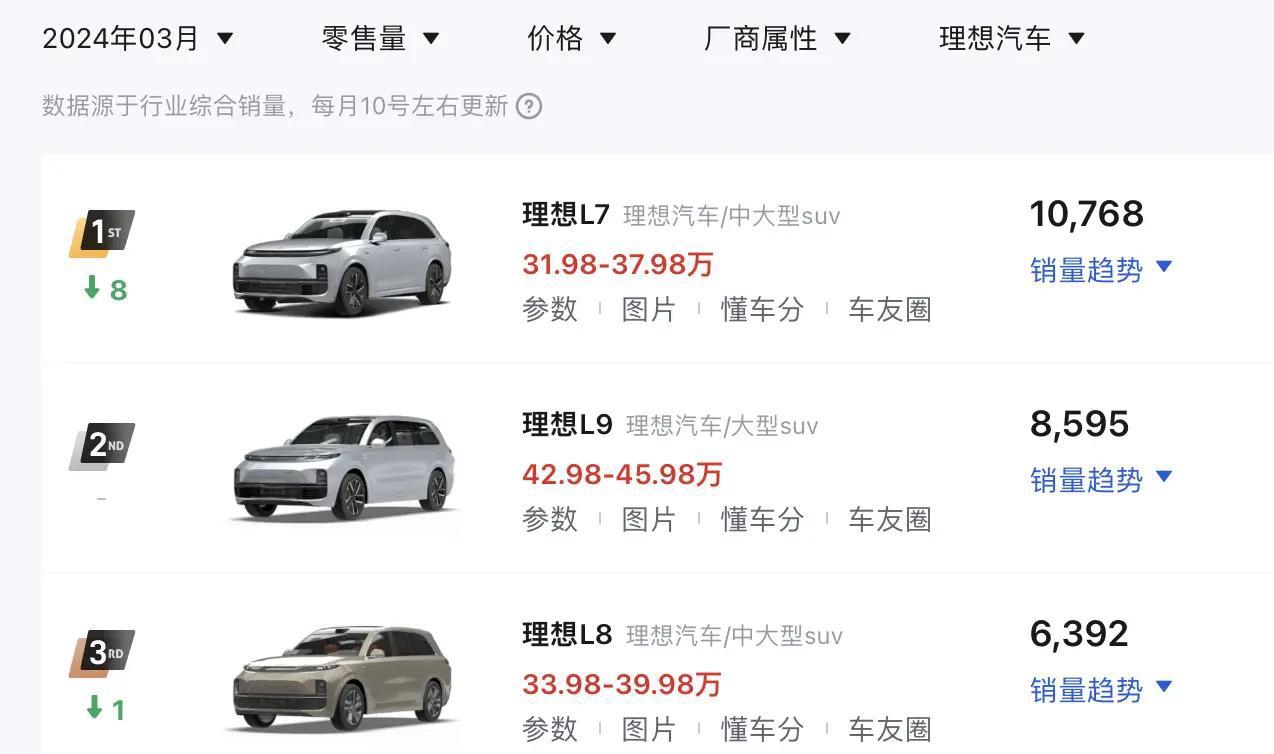Open the 价格 filter dropdown
This screenshot has height=754, width=1274.
(x=571, y=39)
